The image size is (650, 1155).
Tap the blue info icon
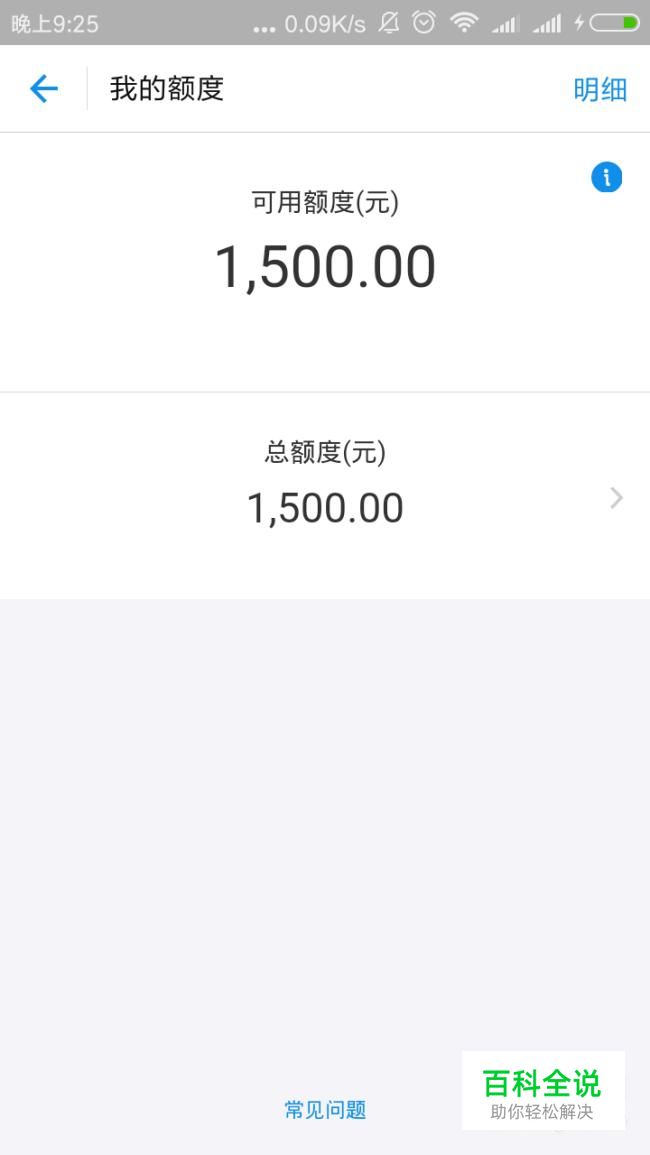coord(607,178)
